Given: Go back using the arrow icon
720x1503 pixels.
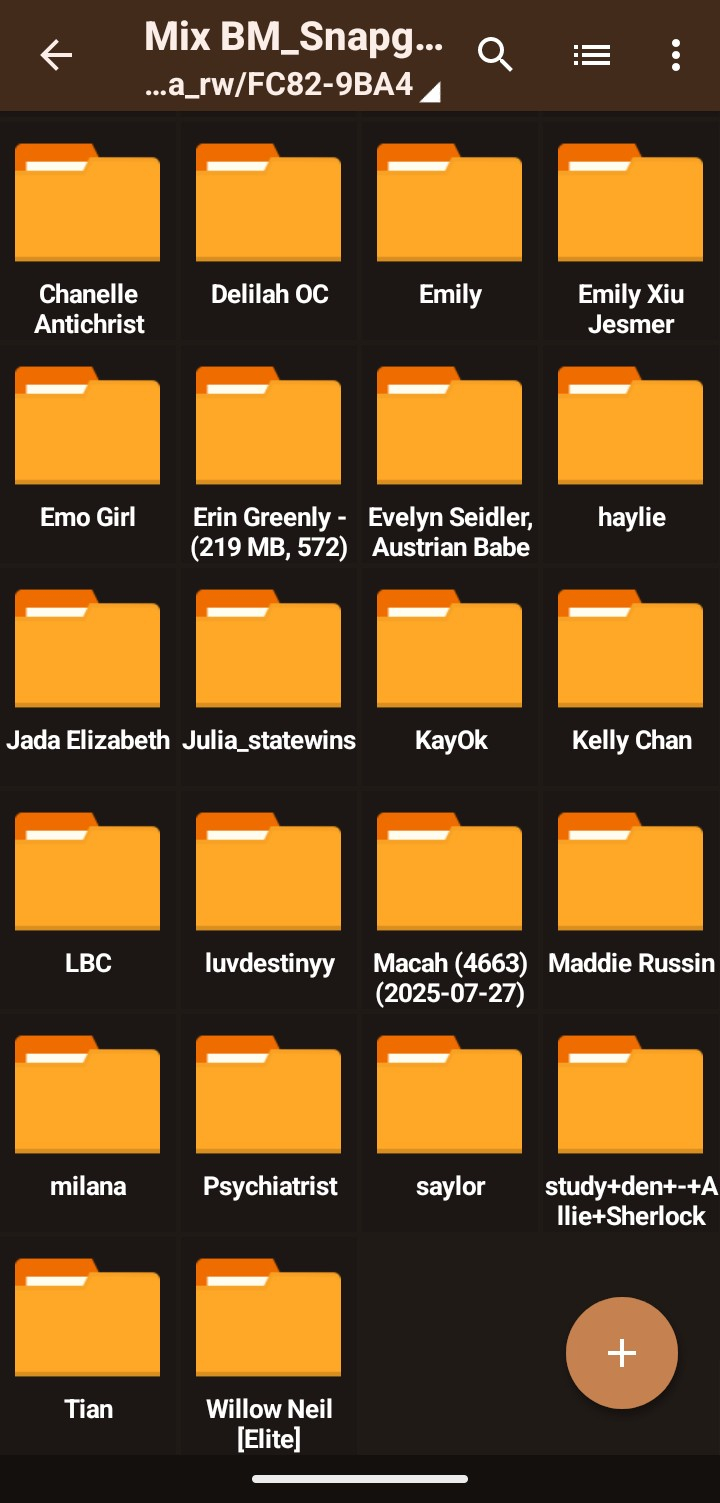Looking at the screenshot, I should point(56,56).
